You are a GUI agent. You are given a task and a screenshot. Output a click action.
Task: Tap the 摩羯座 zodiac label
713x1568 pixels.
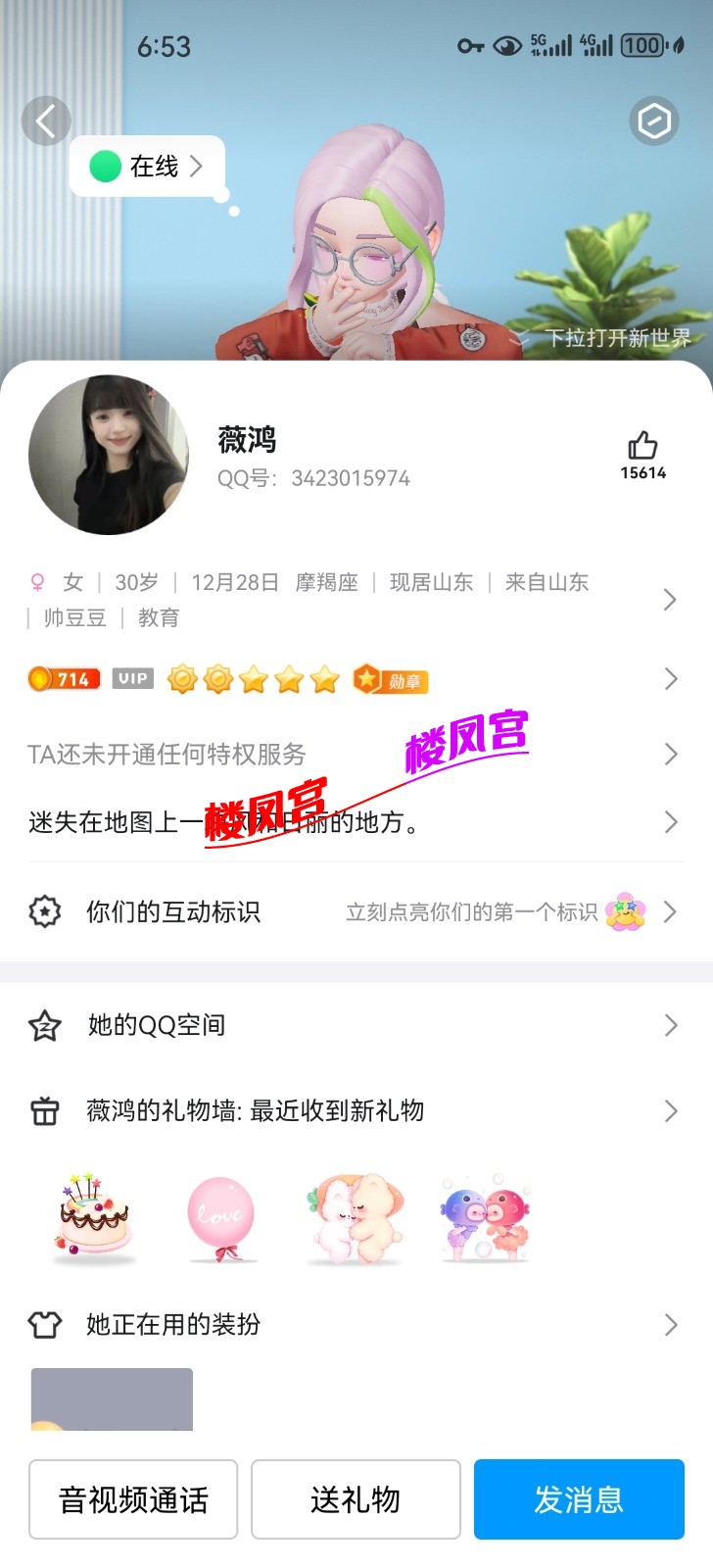point(328,582)
